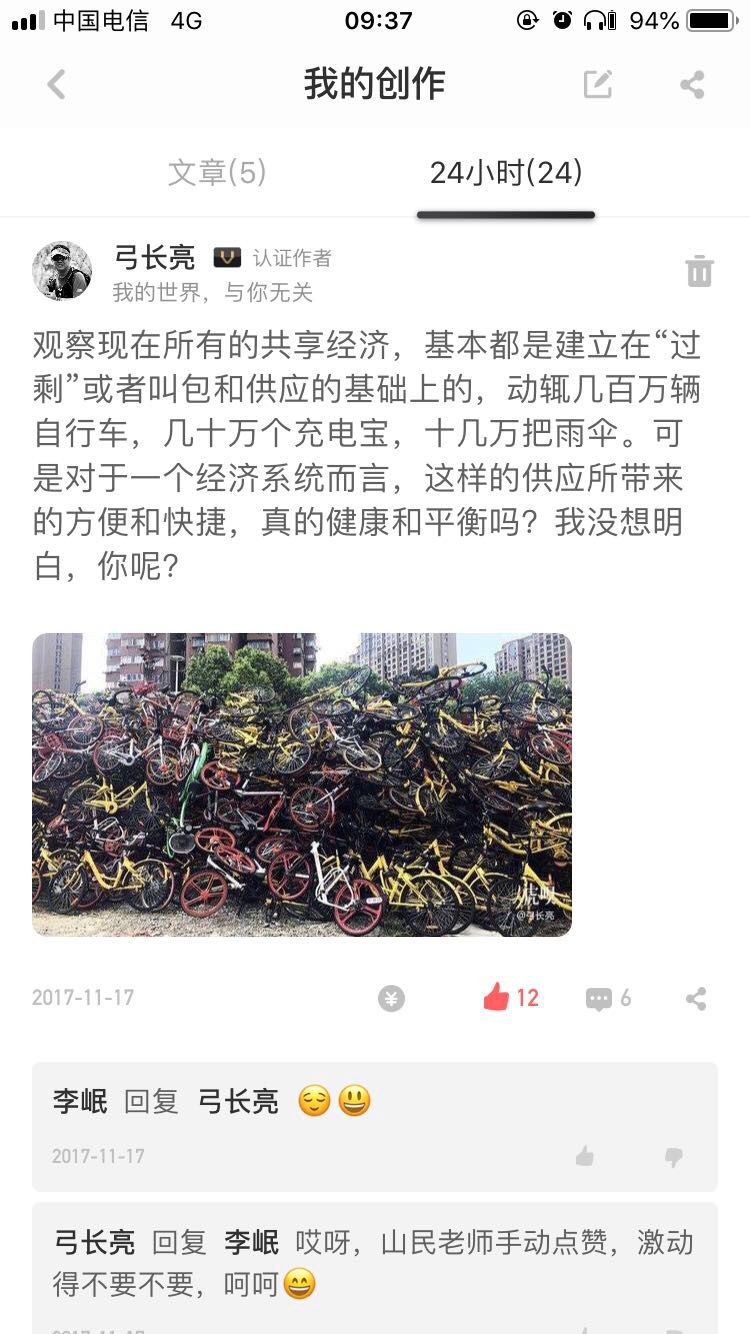Downvote 李岷's reply comment

point(674,1157)
